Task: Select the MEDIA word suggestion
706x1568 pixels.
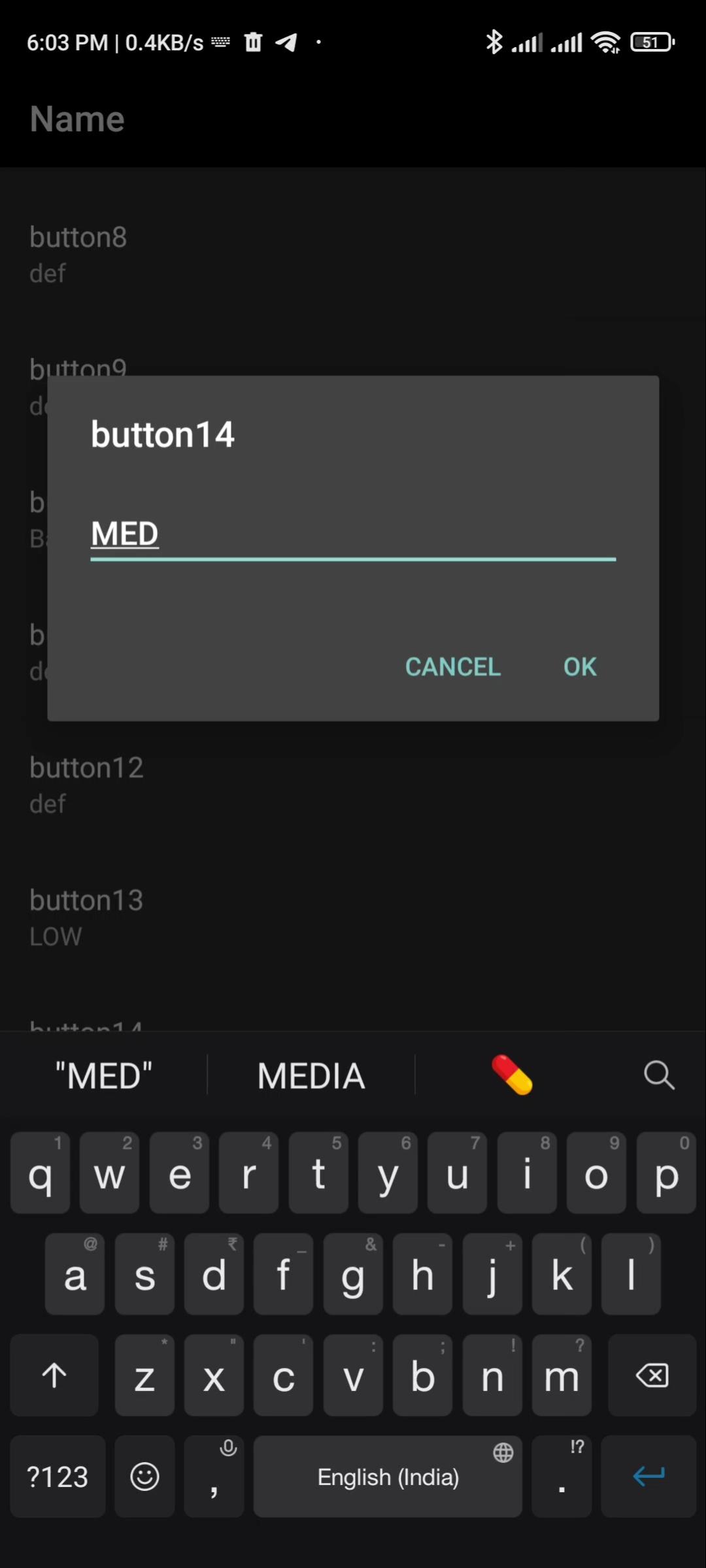Action: tap(311, 1075)
